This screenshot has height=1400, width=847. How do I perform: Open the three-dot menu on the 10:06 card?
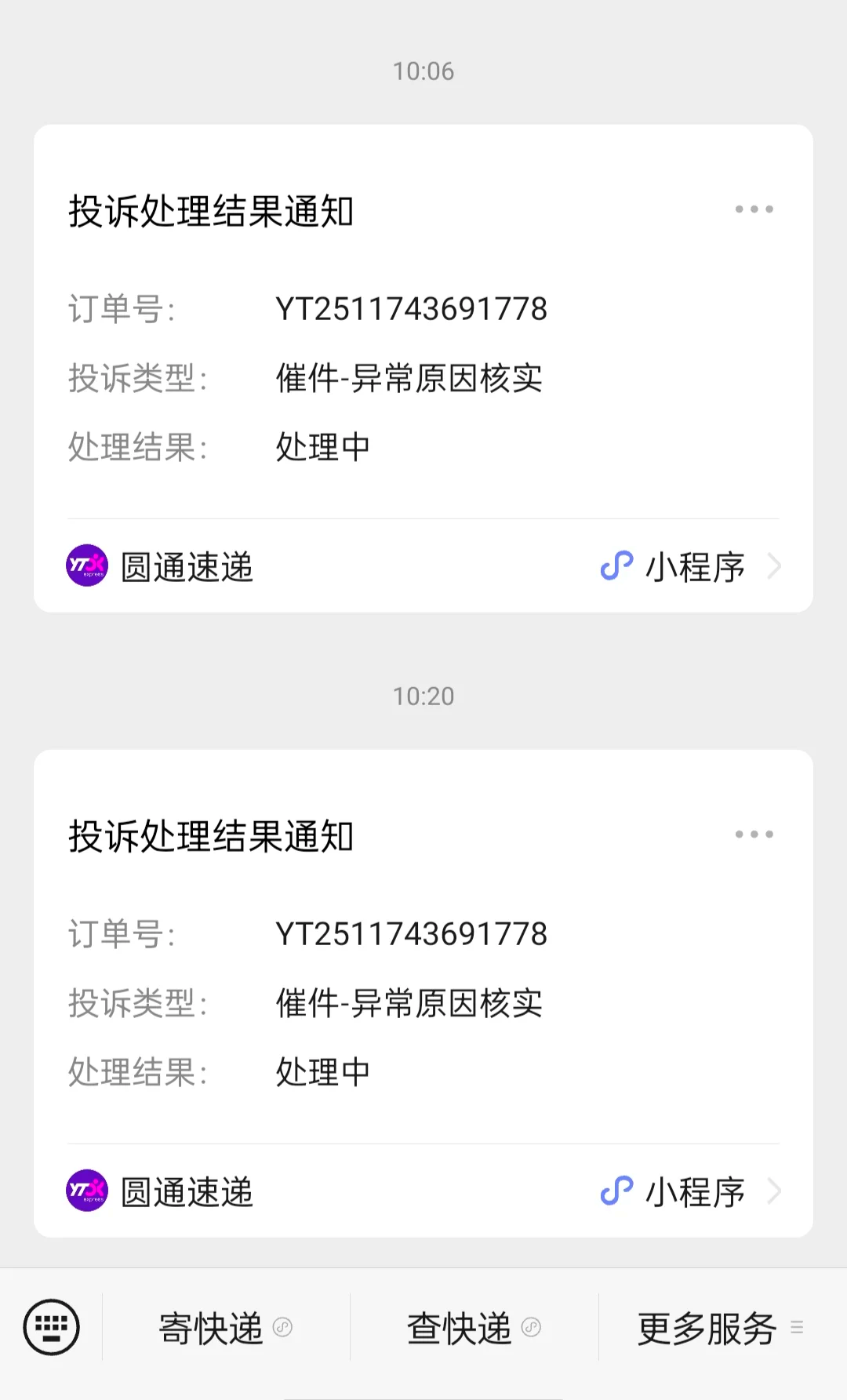[754, 209]
